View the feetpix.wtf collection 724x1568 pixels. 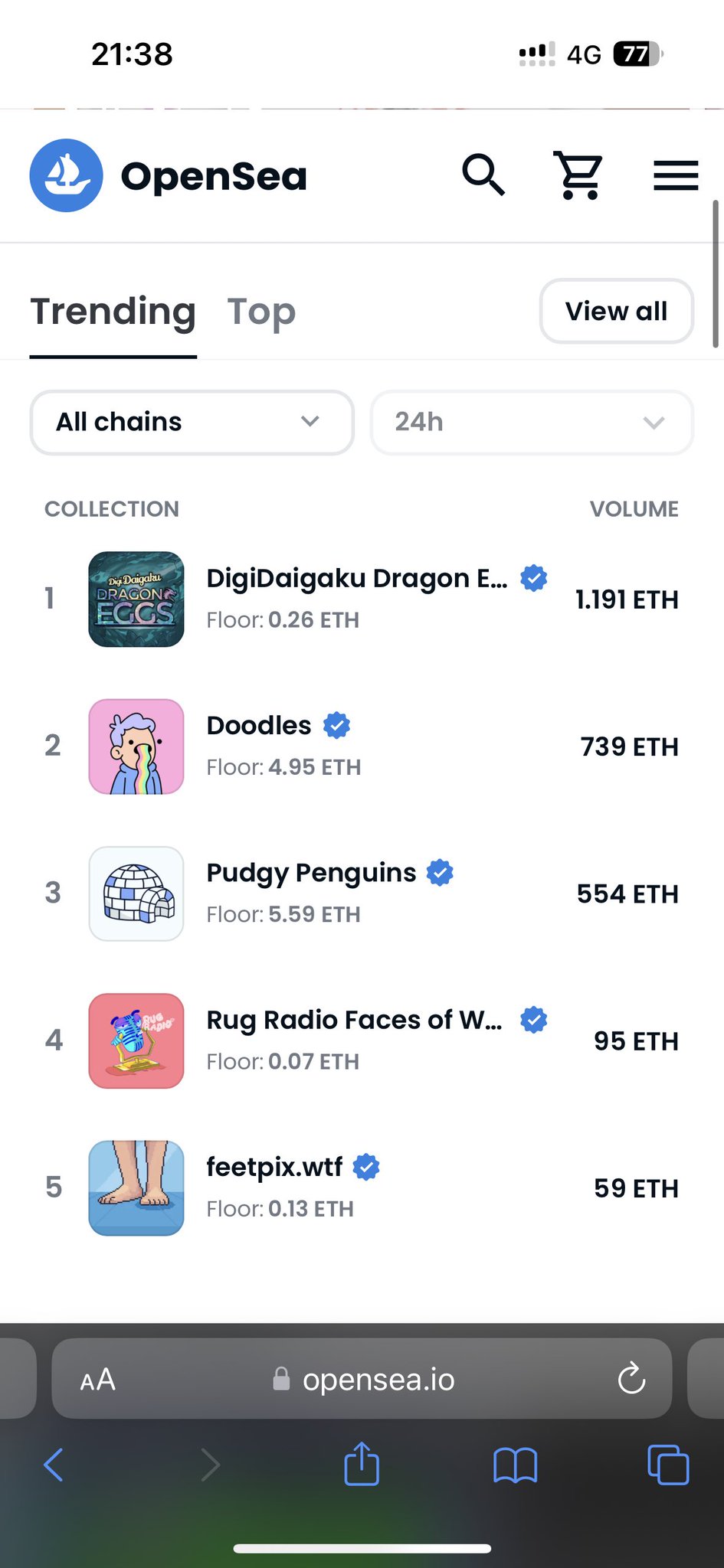(x=274, y=1168)
